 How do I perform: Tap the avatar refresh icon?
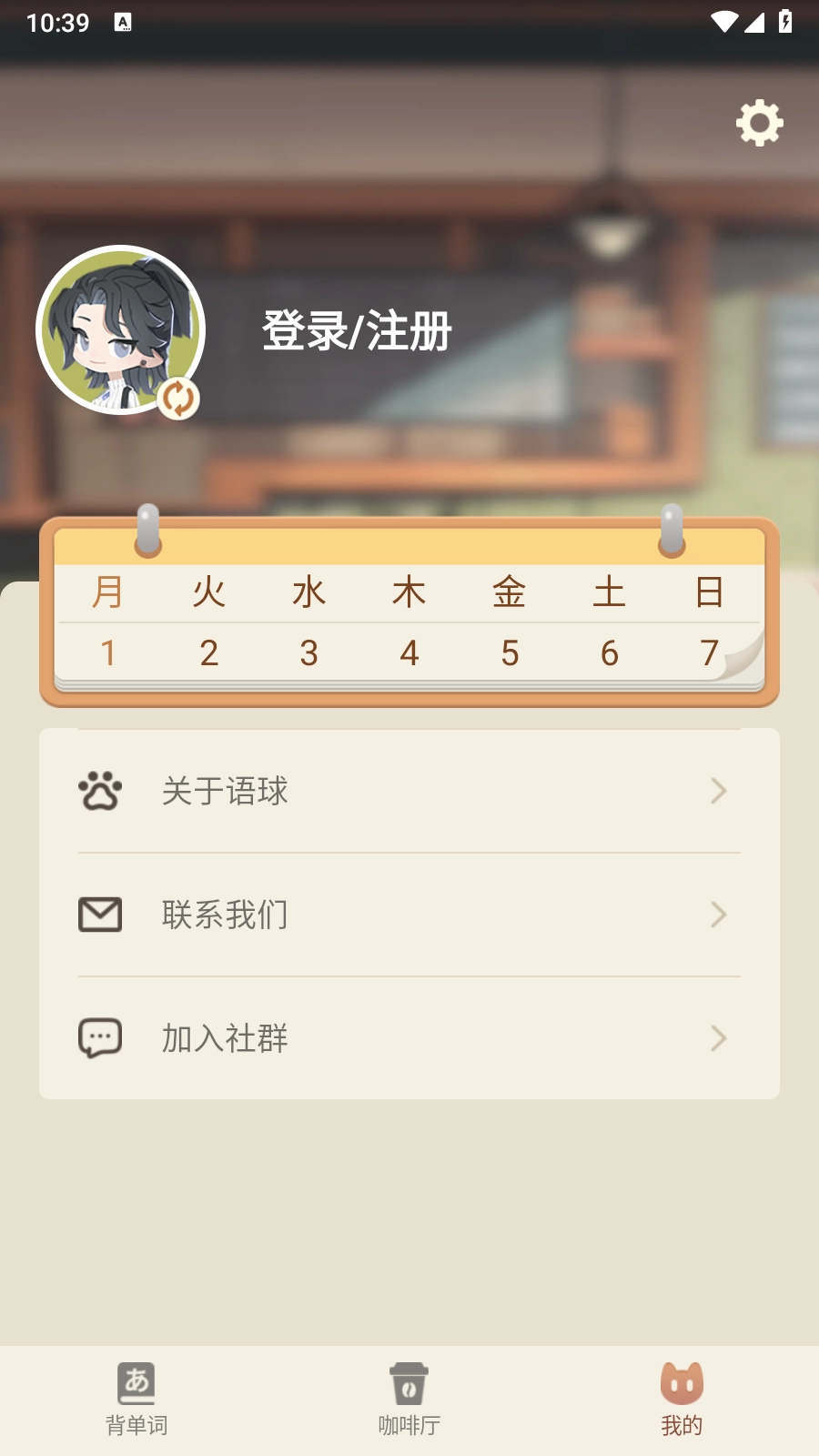(x=178, y=398)
